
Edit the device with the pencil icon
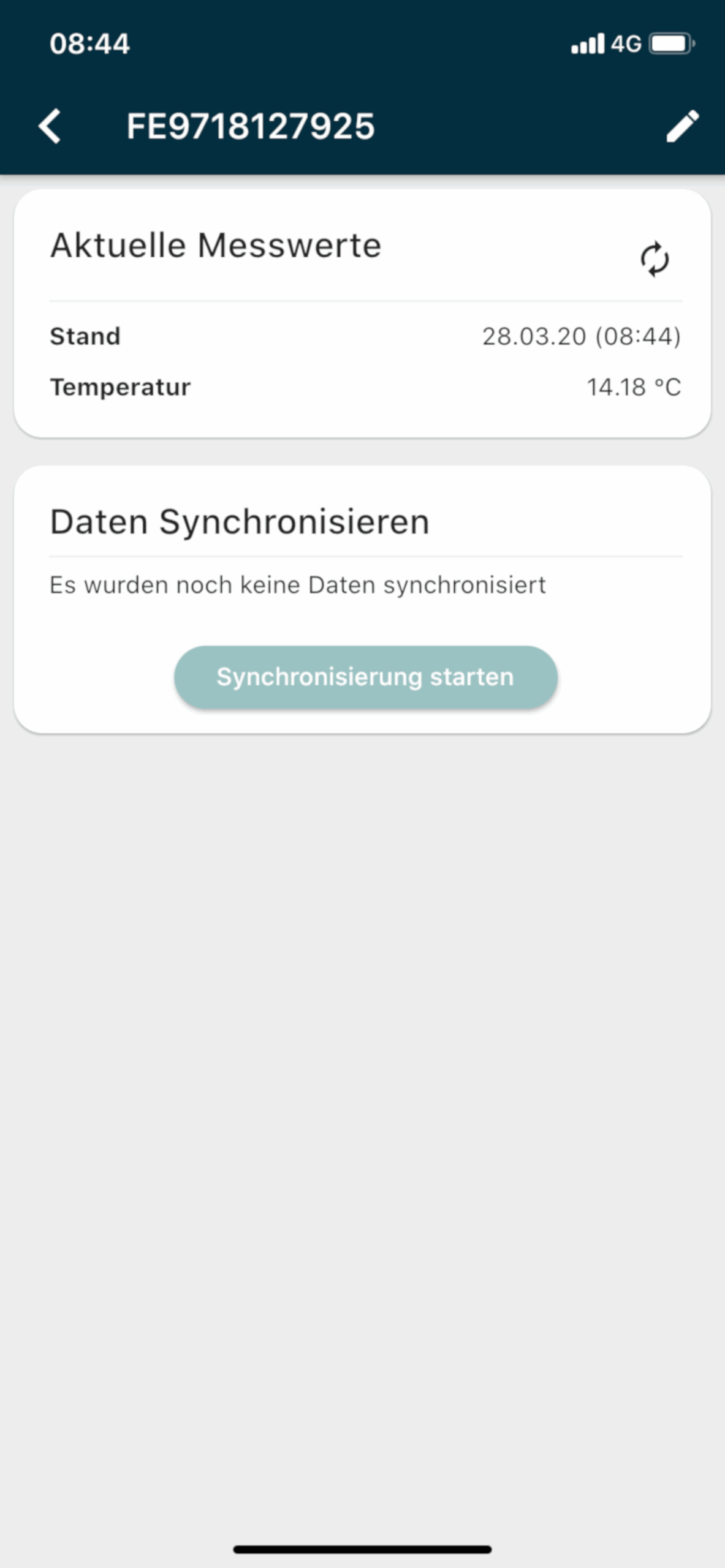click(x=682, y=127)
